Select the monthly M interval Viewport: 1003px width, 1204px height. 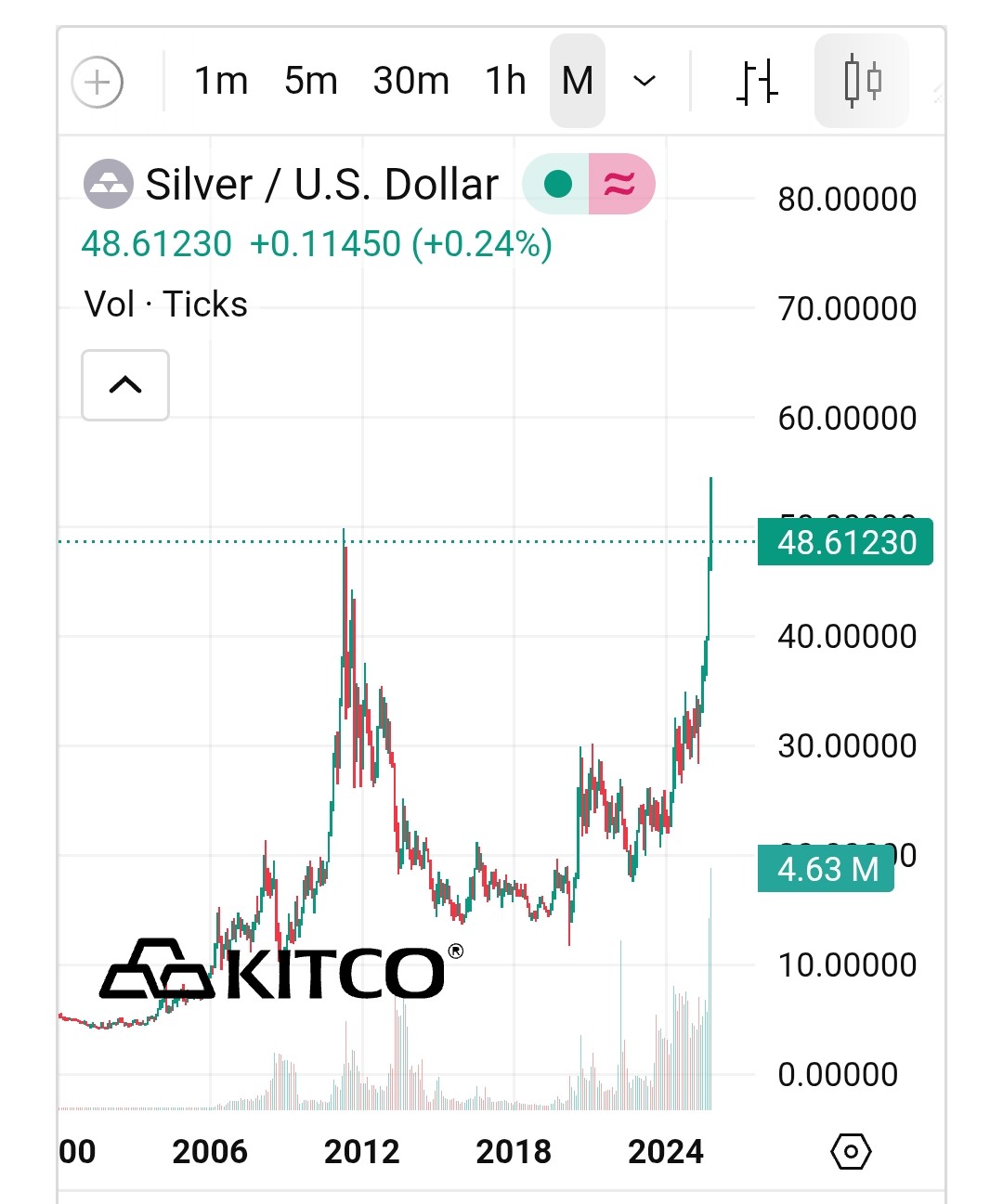click(x=577, y=82)
